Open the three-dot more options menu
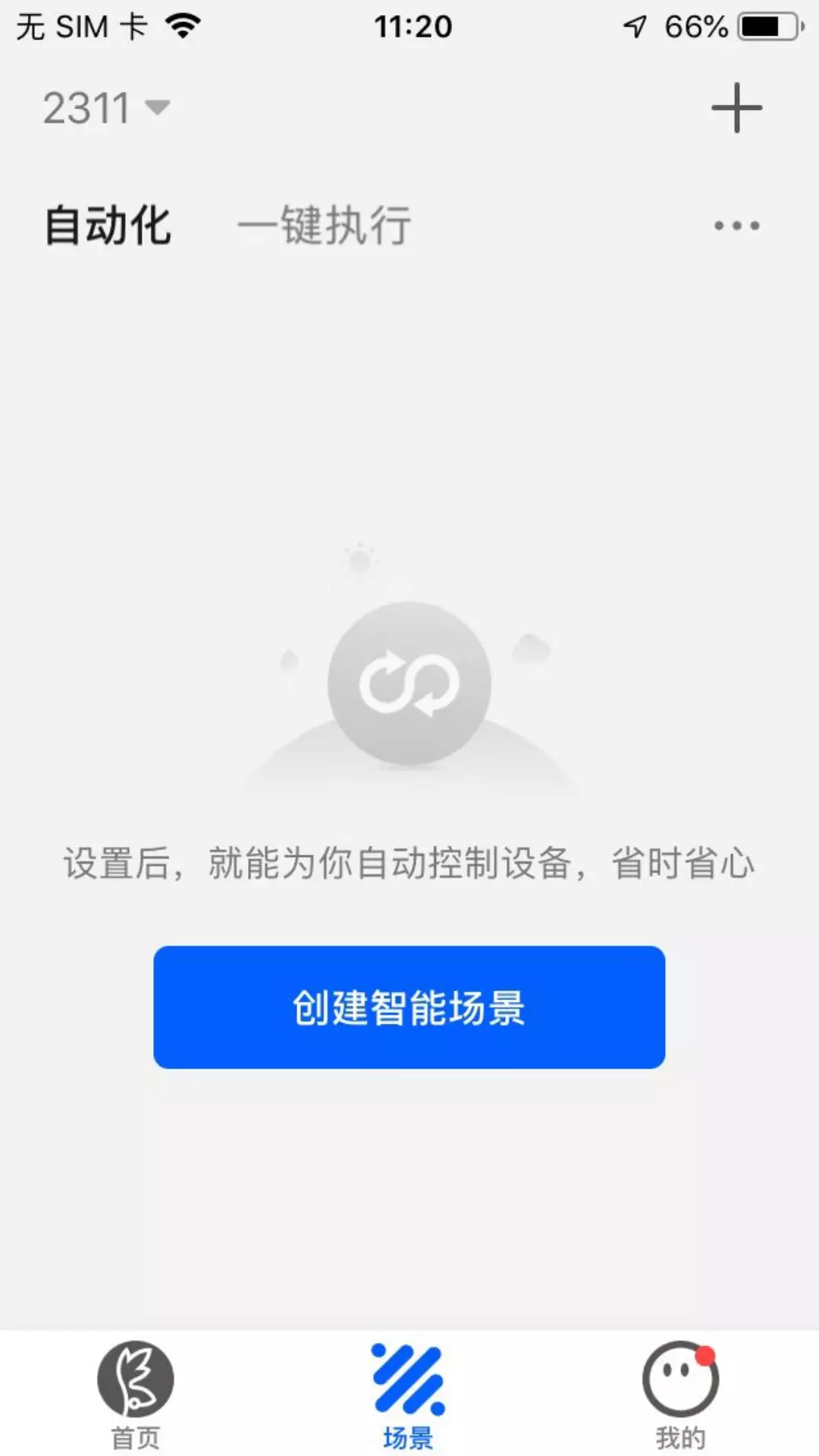The height and width of the screenshot is (1456, 819). point(736,225)
